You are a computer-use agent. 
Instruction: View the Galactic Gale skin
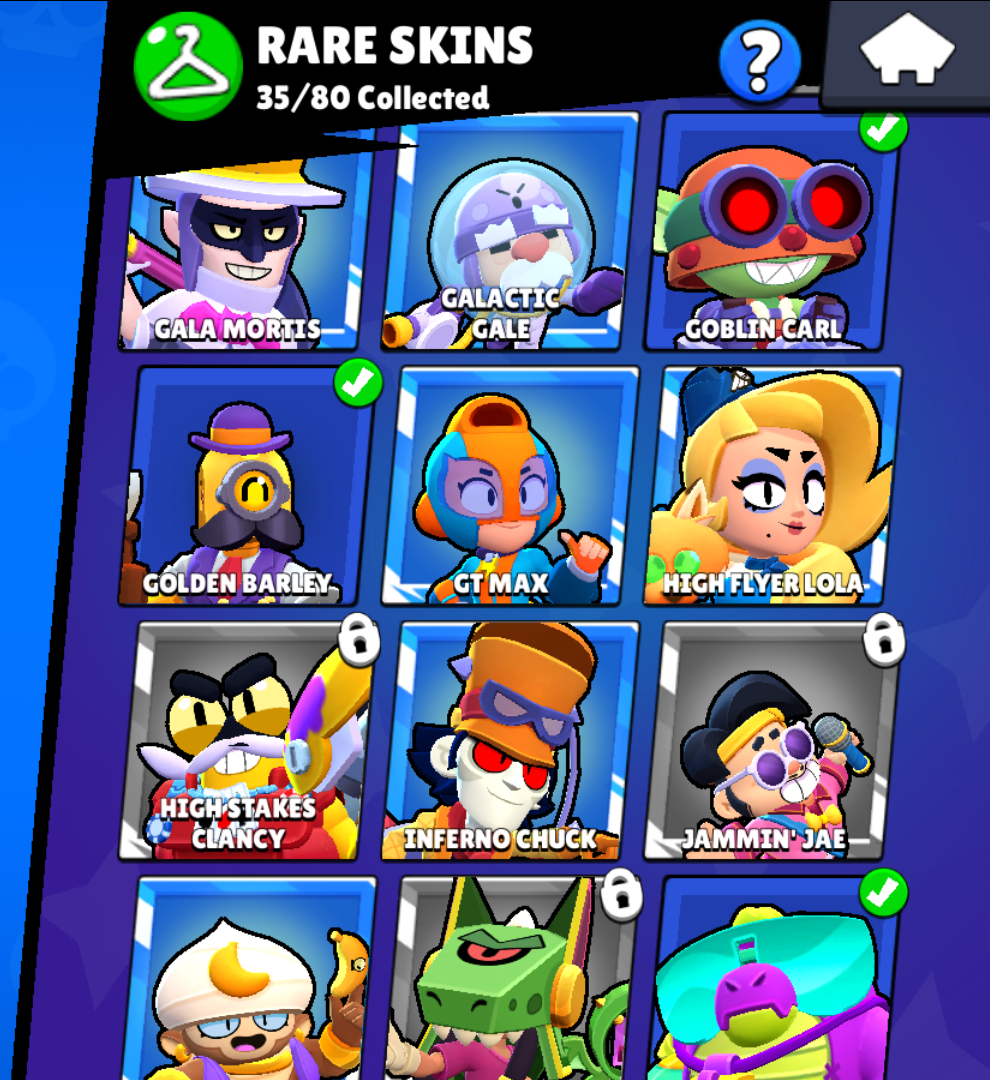[510, 240]
